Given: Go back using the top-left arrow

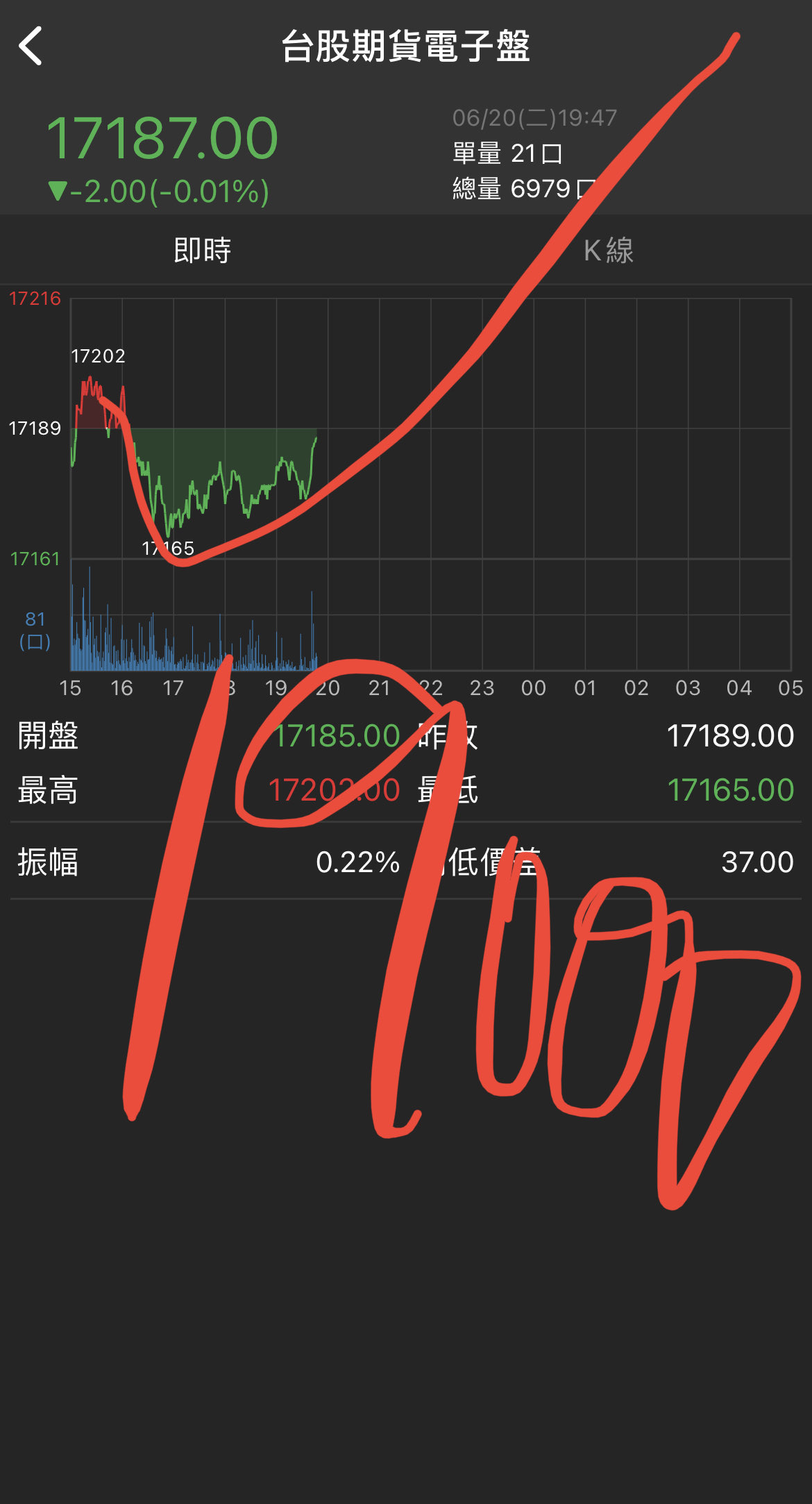Looking at the screenshot, I should pyautogui.click(x=31, y=46).
